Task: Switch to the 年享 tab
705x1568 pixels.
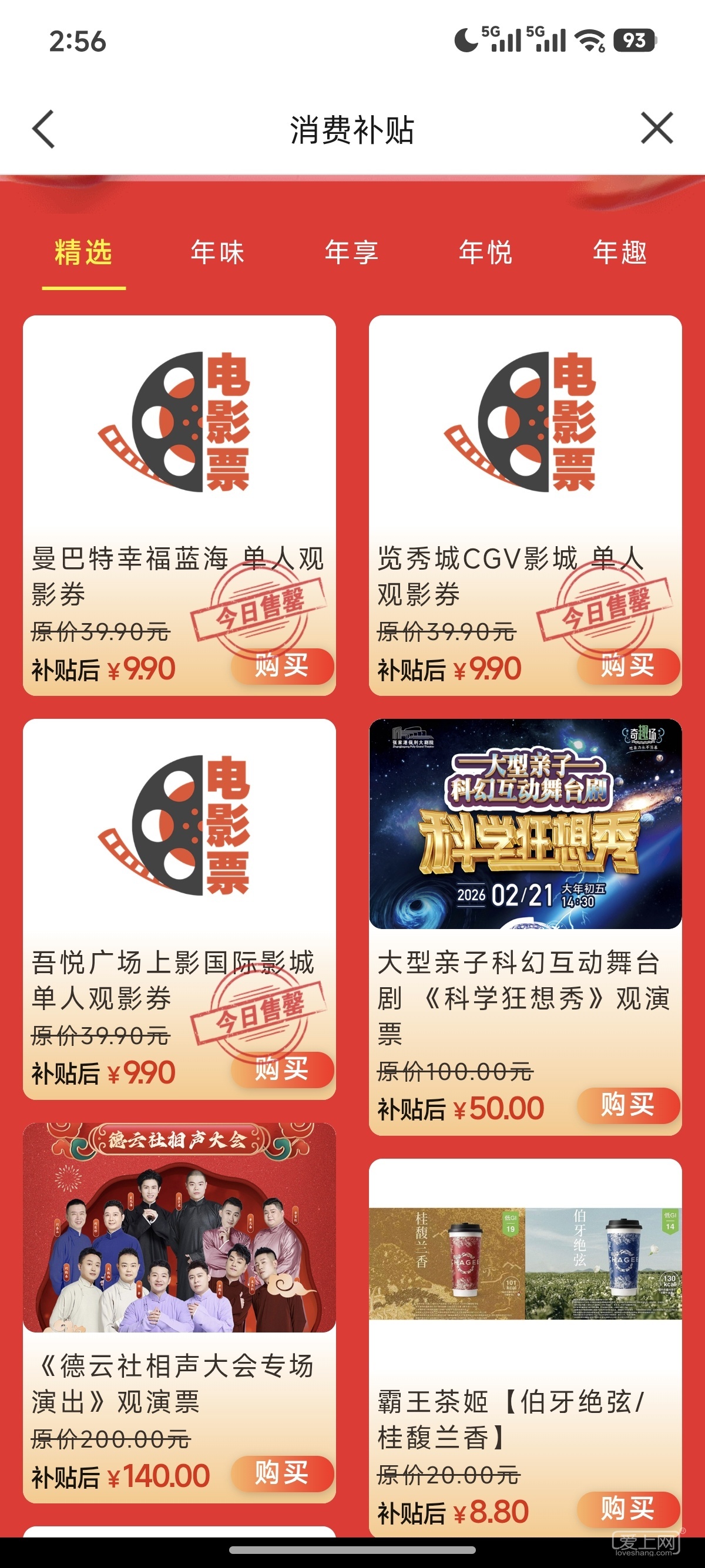Action: click(x=351, y=253)
